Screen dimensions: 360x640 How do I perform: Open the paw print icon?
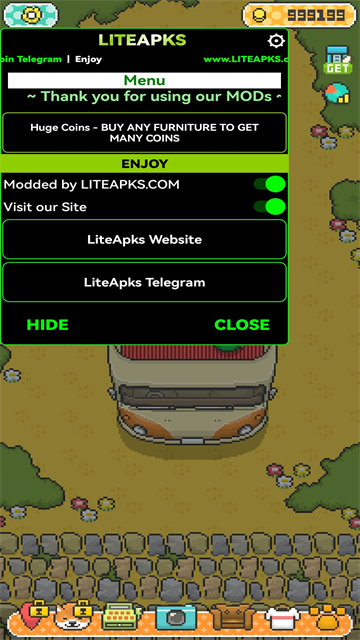[x=327, y=617]
